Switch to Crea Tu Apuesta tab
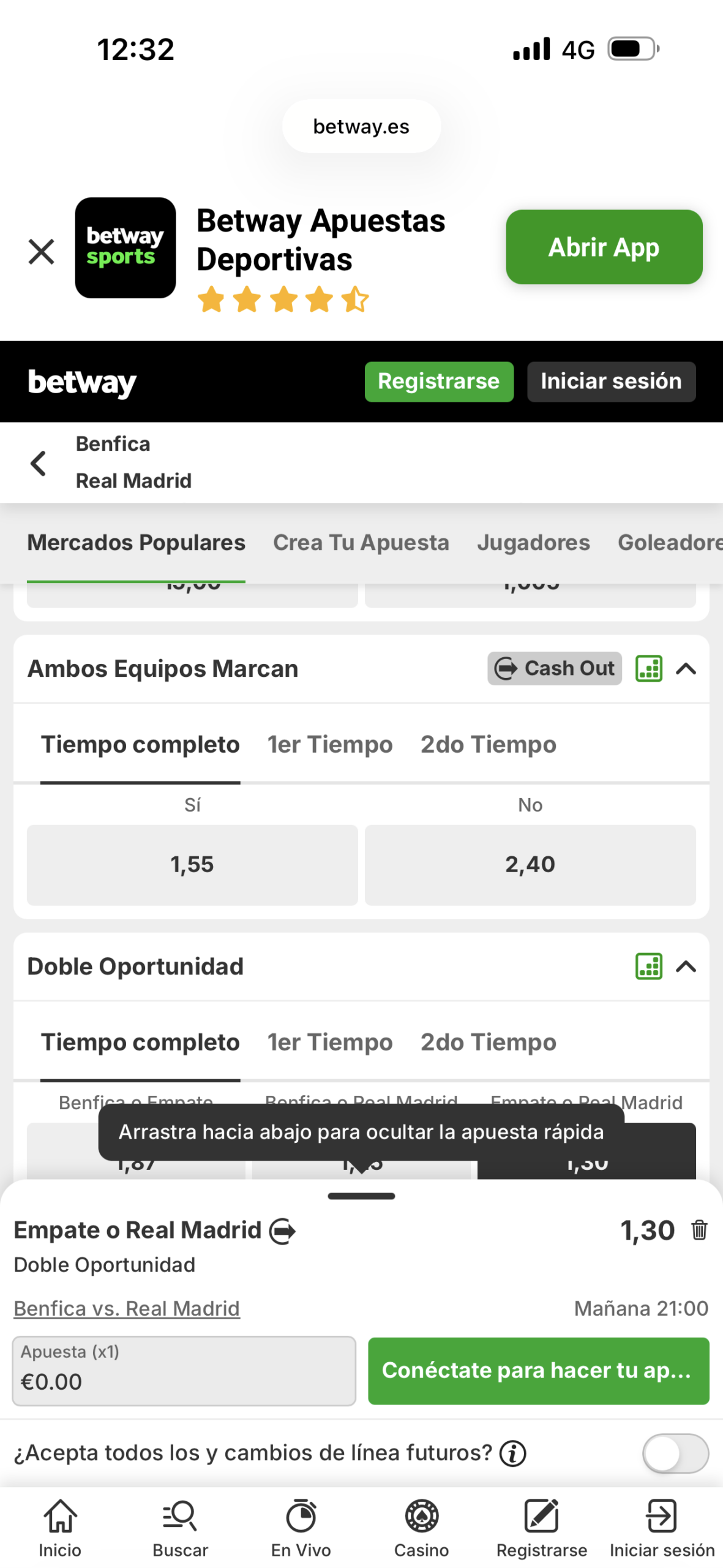The image size is (723, 1568). pyautogui.click(x=361, y=542)
